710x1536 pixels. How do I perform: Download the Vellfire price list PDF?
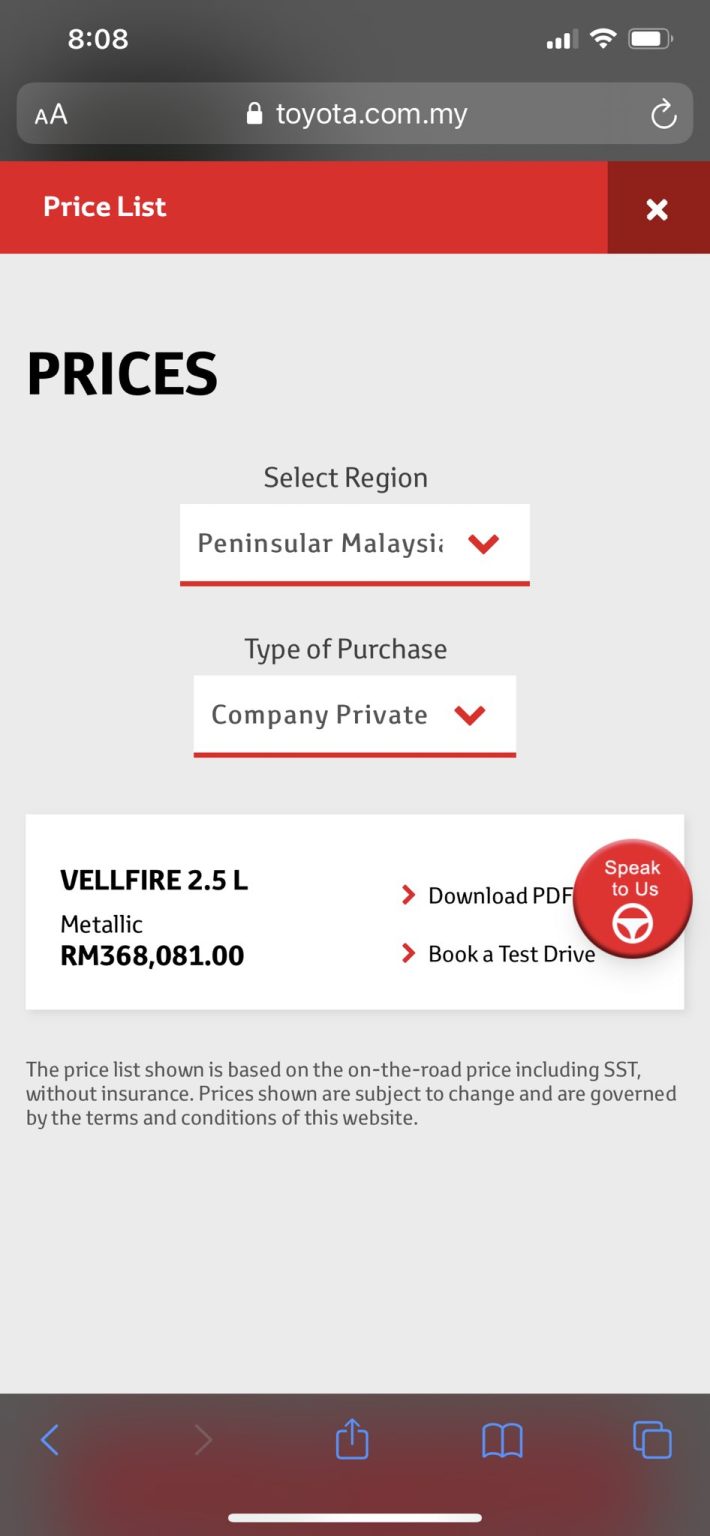point(488,895)
